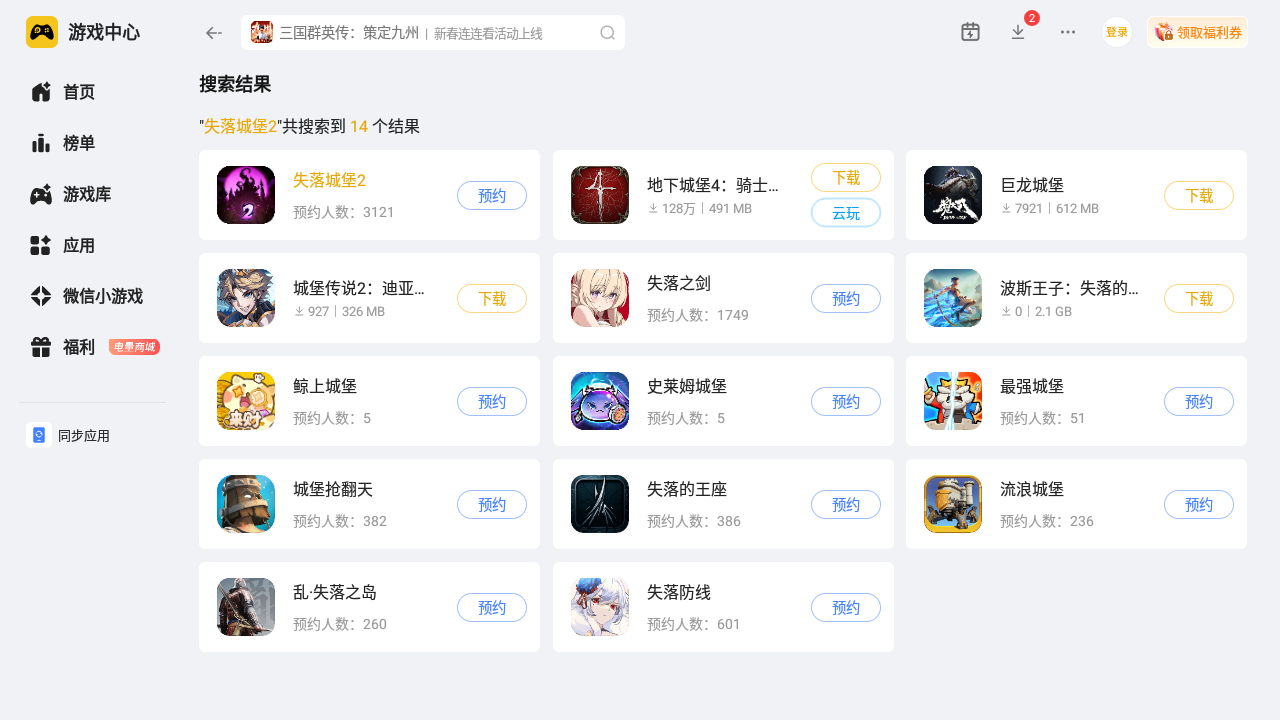Screen dimensions: 1280x720
Task: Tap 同步应用 sync apps
Action: 83,436
